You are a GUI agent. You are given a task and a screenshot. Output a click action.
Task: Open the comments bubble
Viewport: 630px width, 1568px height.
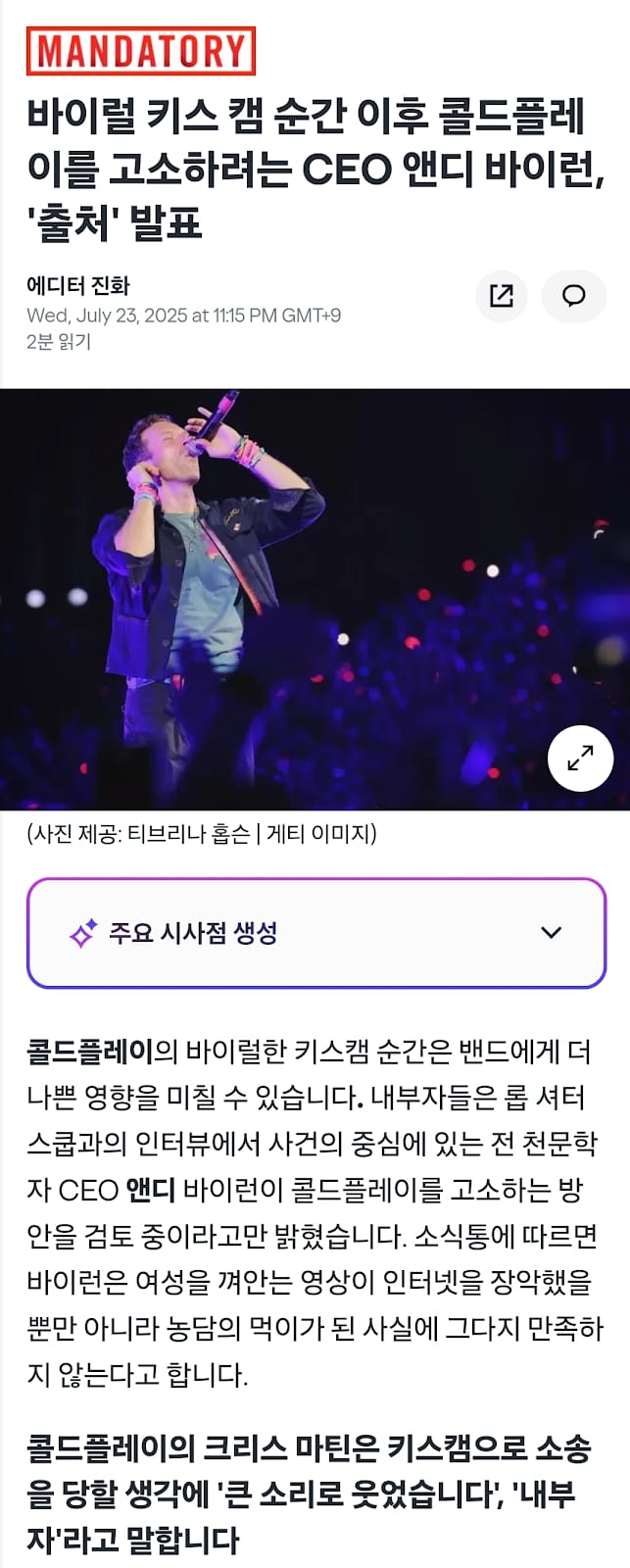[x=573, y=296]
